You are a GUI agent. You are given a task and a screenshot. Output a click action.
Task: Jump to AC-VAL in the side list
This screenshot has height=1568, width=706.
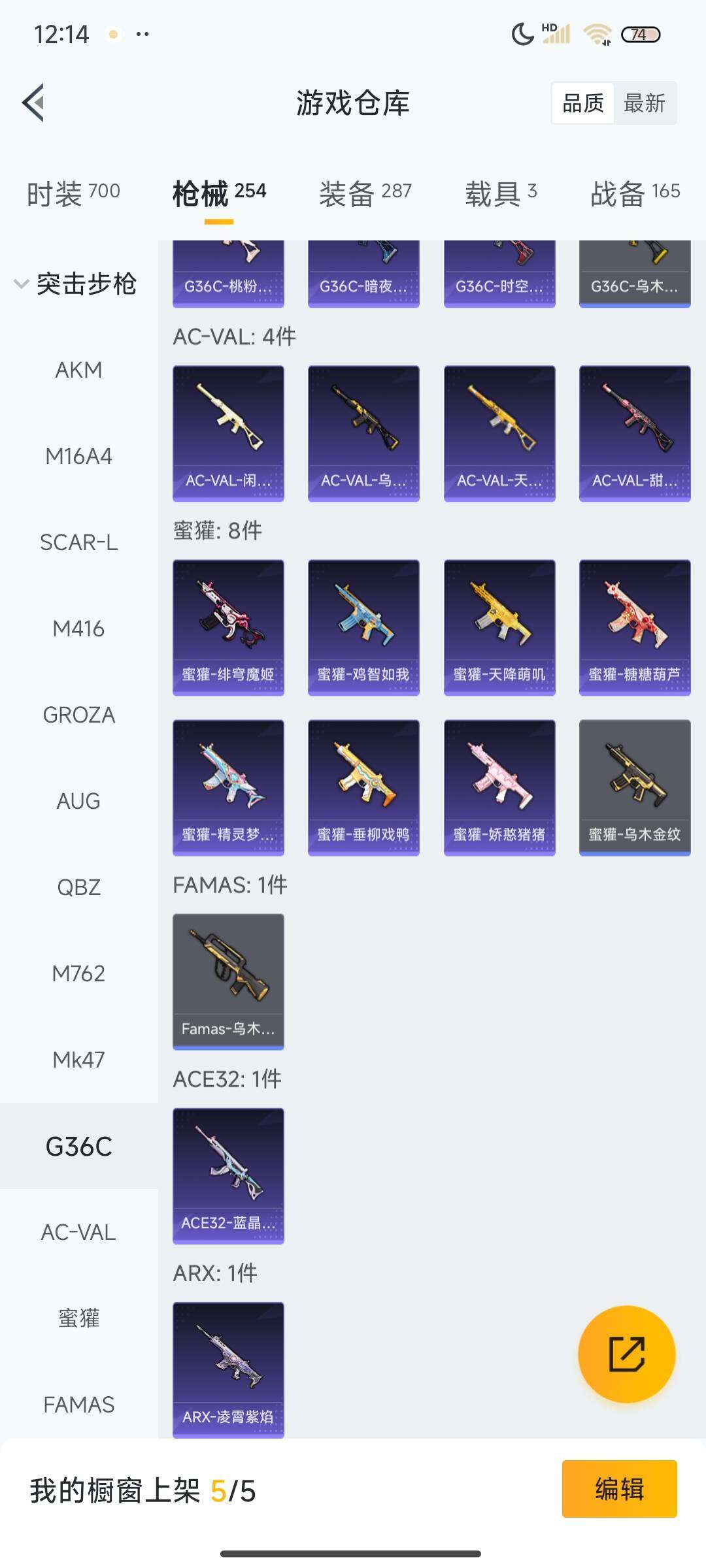[x=78, y=1232]
